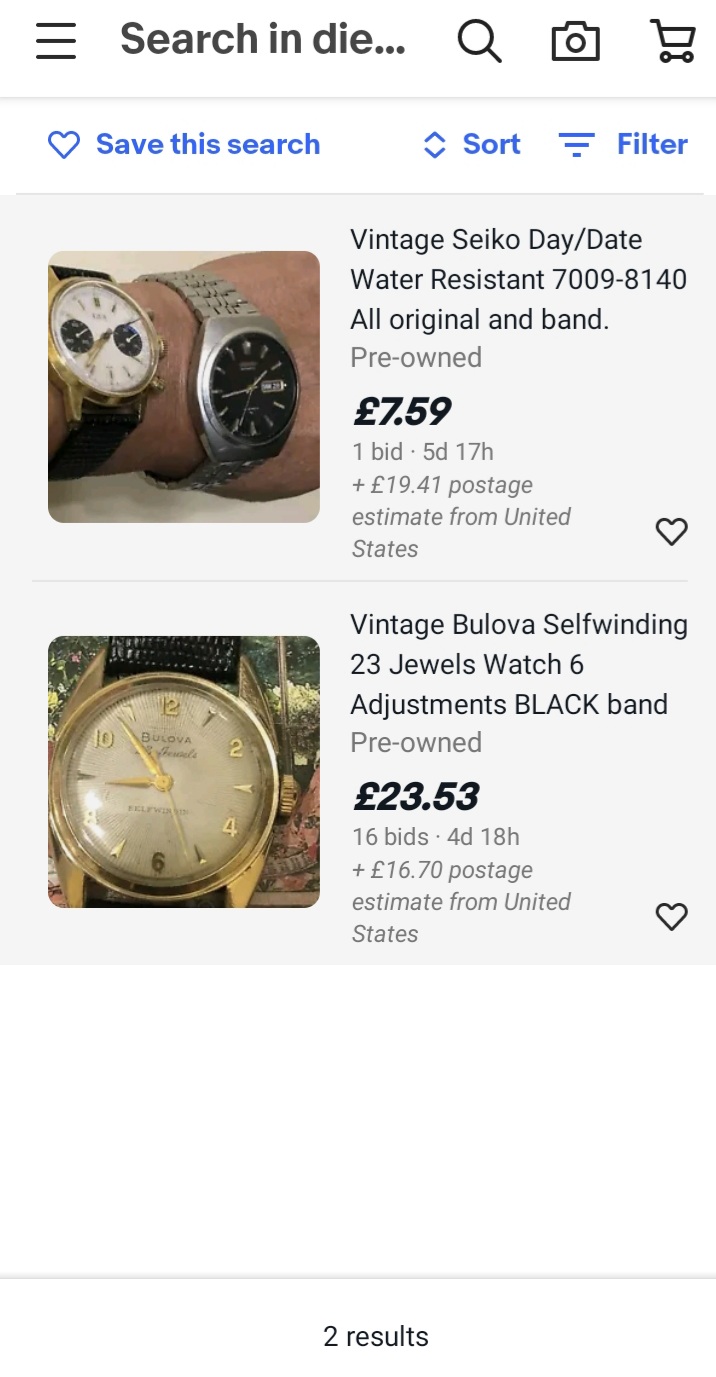The height and width of the screenshot is (1377, 716).
Task: Open the Sort options
Action: point(472,145)
